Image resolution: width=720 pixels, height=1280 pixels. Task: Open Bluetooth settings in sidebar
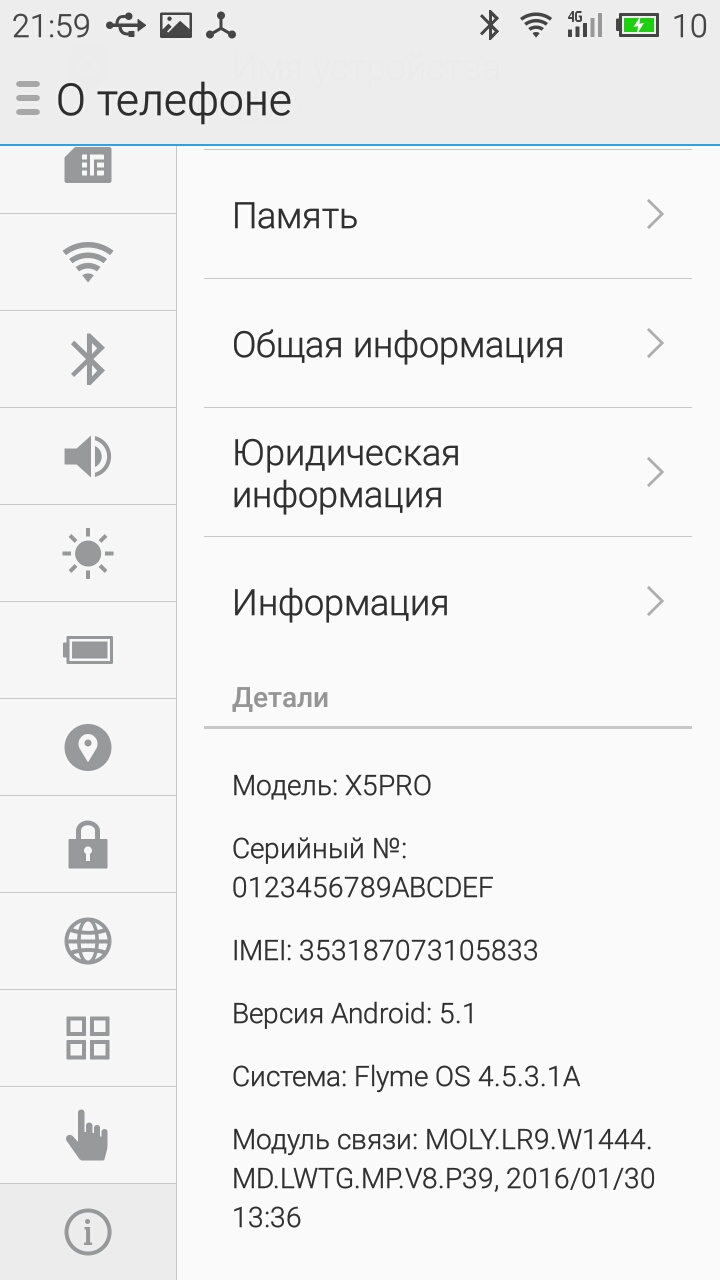click(88, 359)
